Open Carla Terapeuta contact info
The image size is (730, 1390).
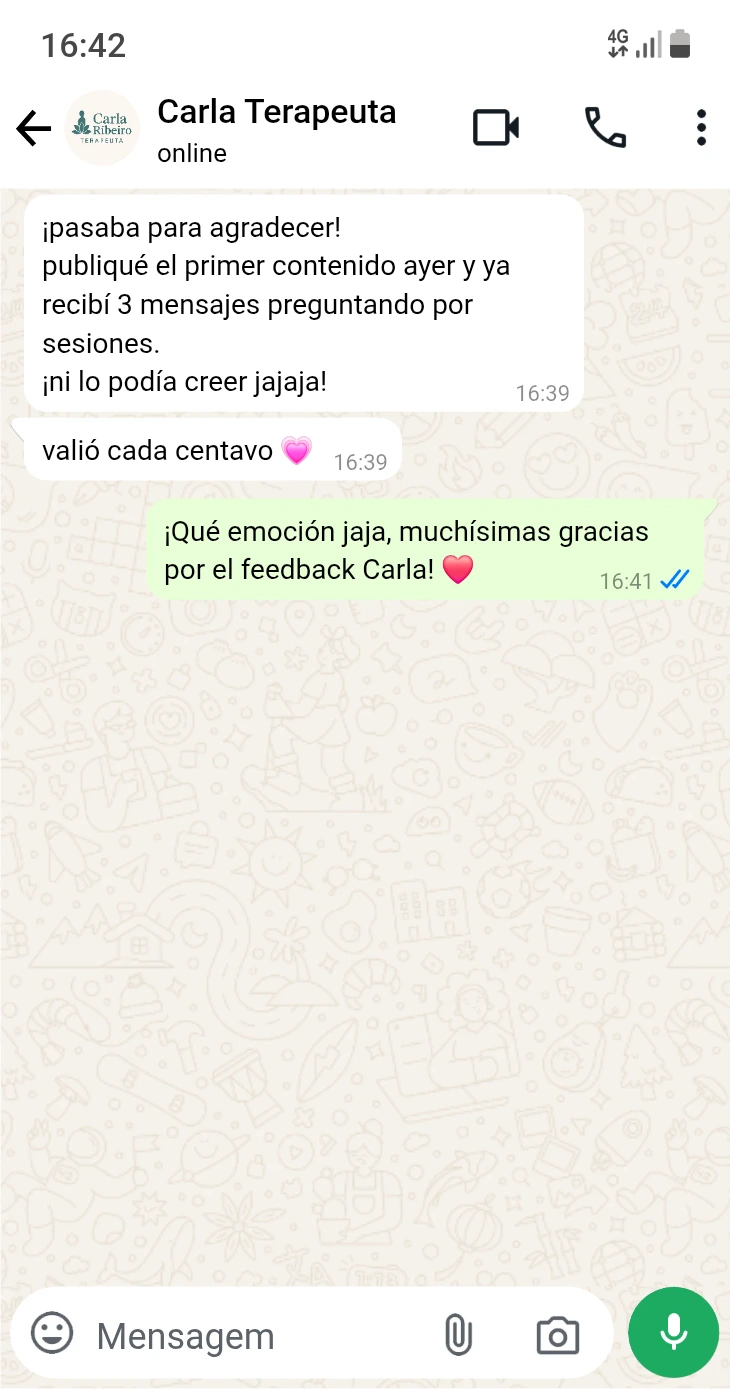click(x=277, y=128)
